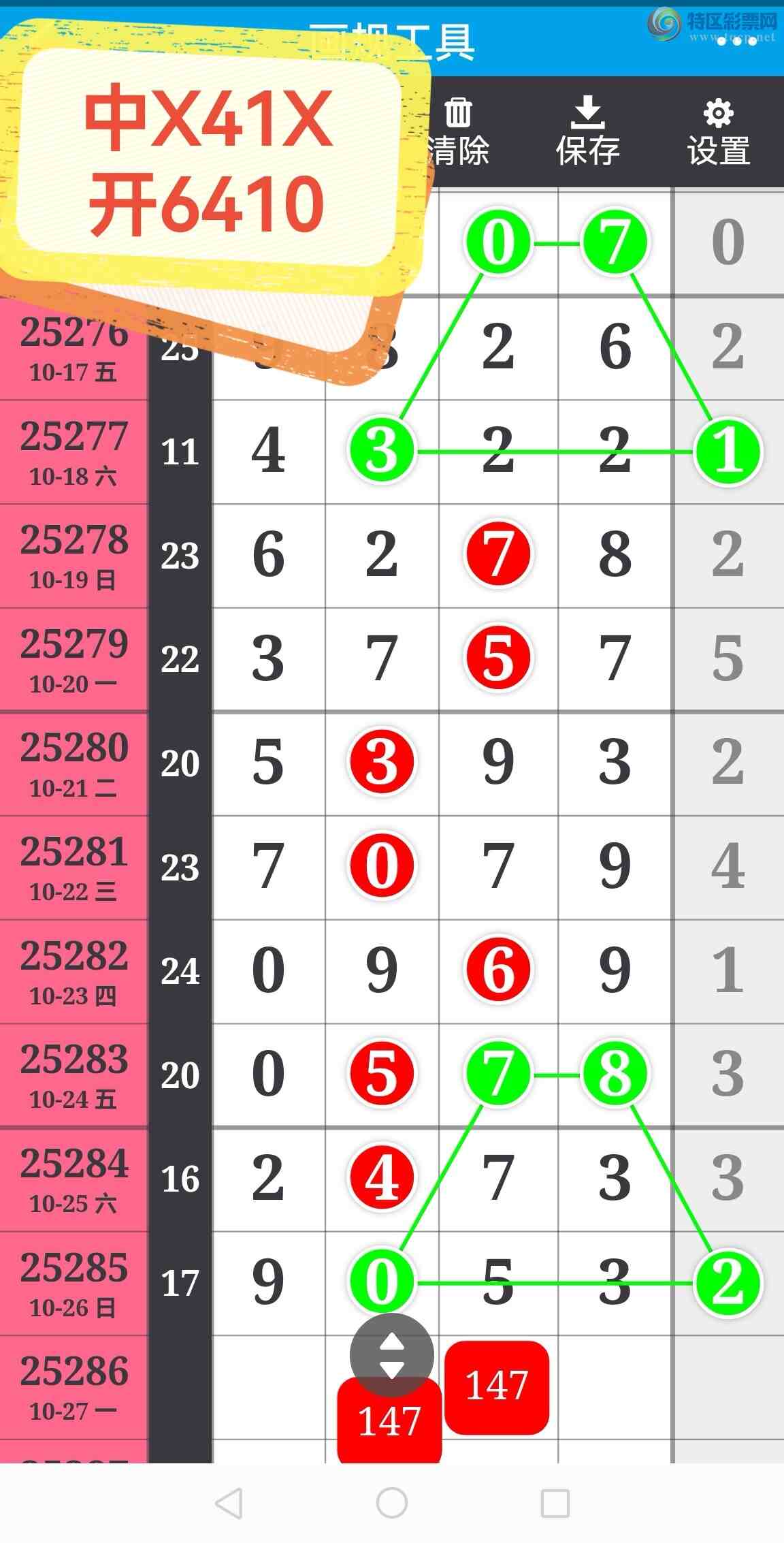This screenshot has width=784, height=1543.
Task: Open the three-dot overflow menu
Action: 736,41
